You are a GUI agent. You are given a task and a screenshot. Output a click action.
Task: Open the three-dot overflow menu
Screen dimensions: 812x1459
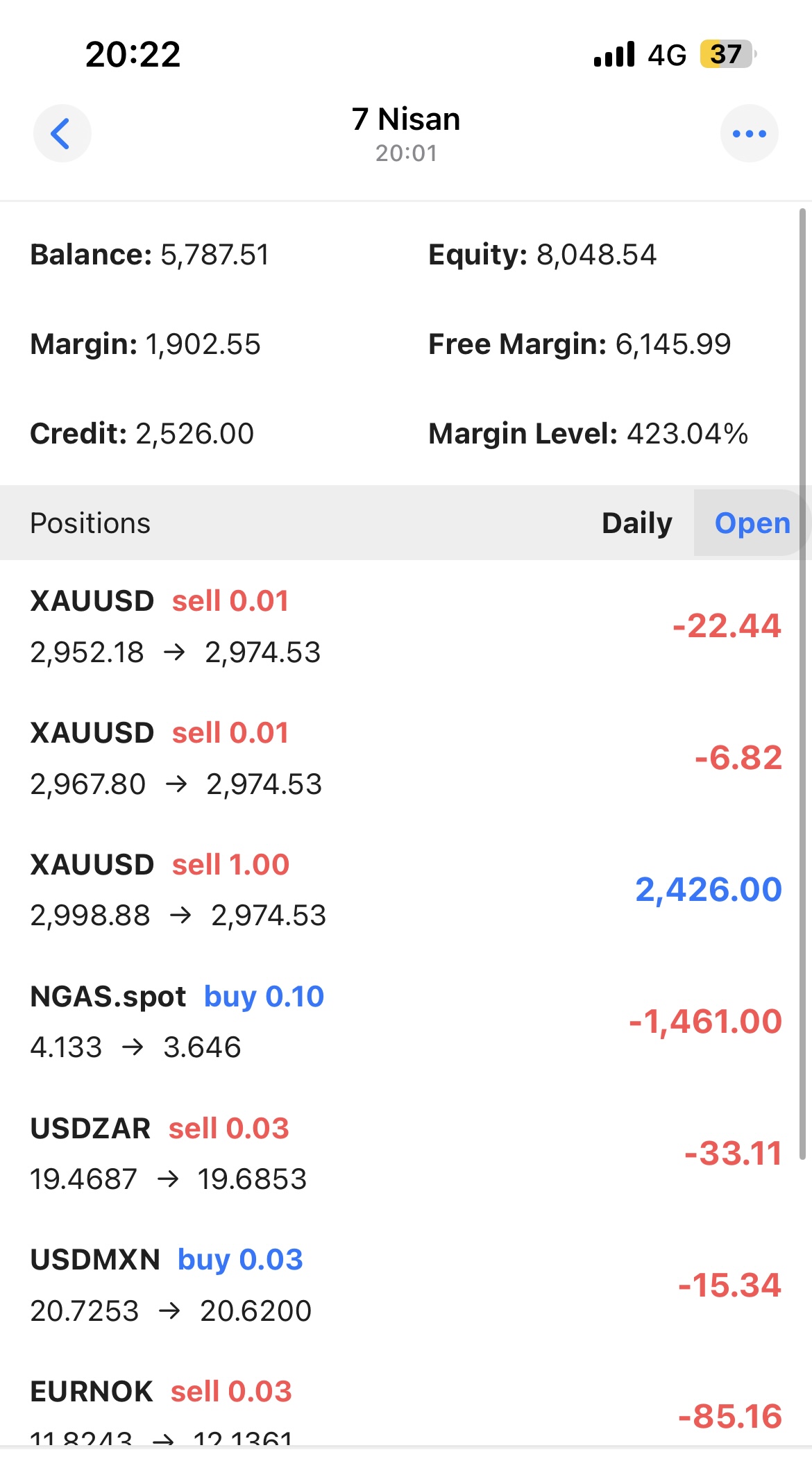(x=749, y=133)
